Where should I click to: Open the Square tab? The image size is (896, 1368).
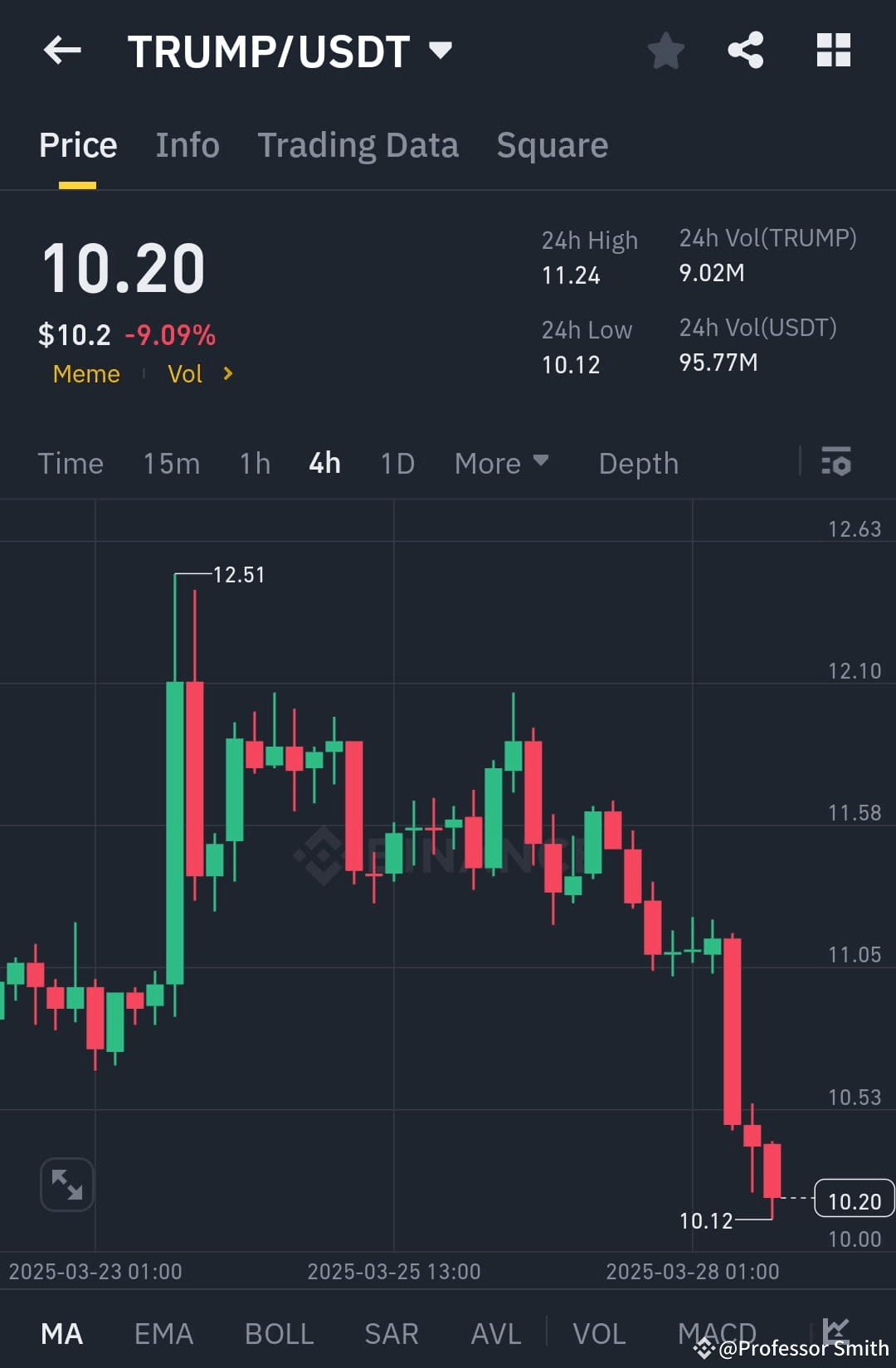(x=552, y=144)
